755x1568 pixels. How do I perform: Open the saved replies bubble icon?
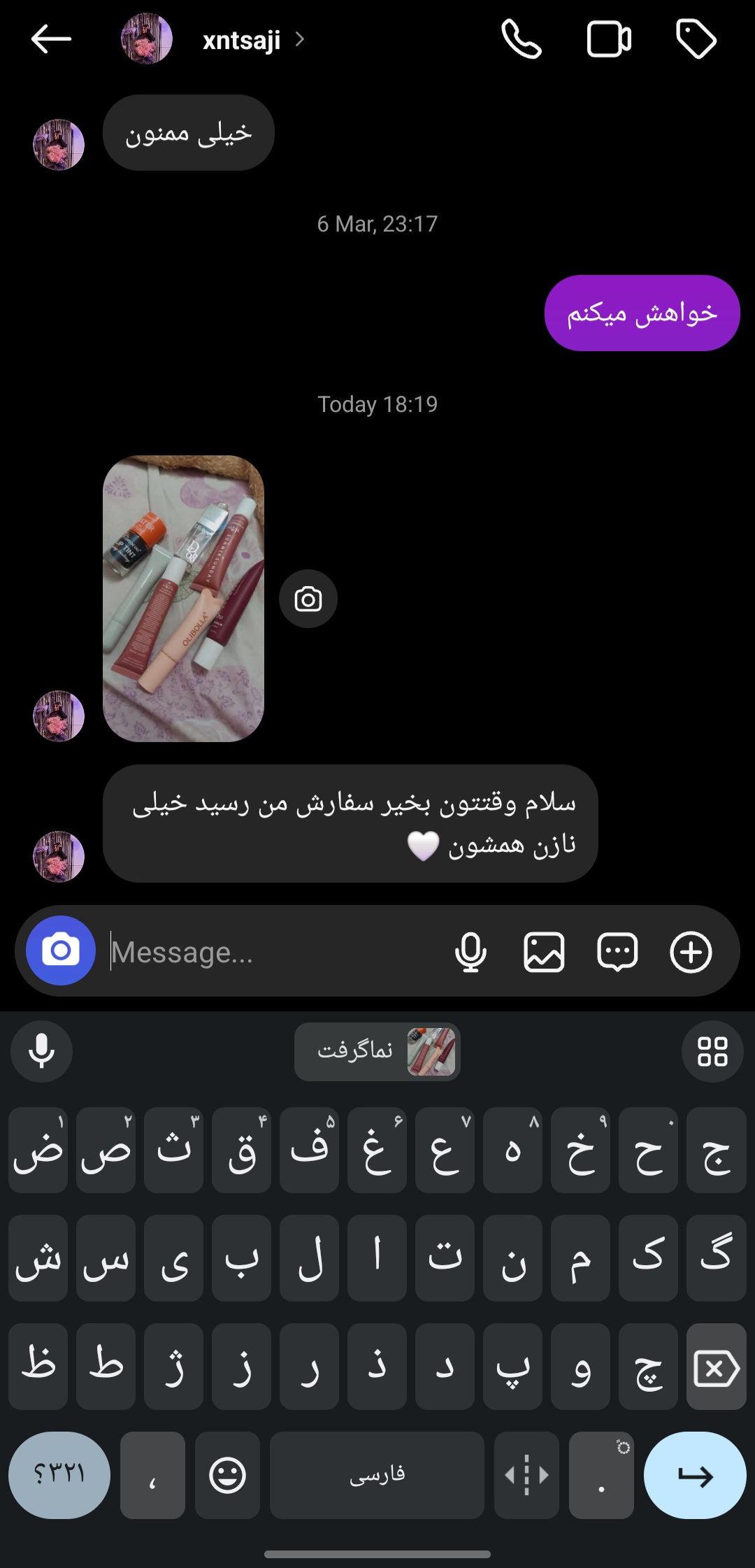617,952
